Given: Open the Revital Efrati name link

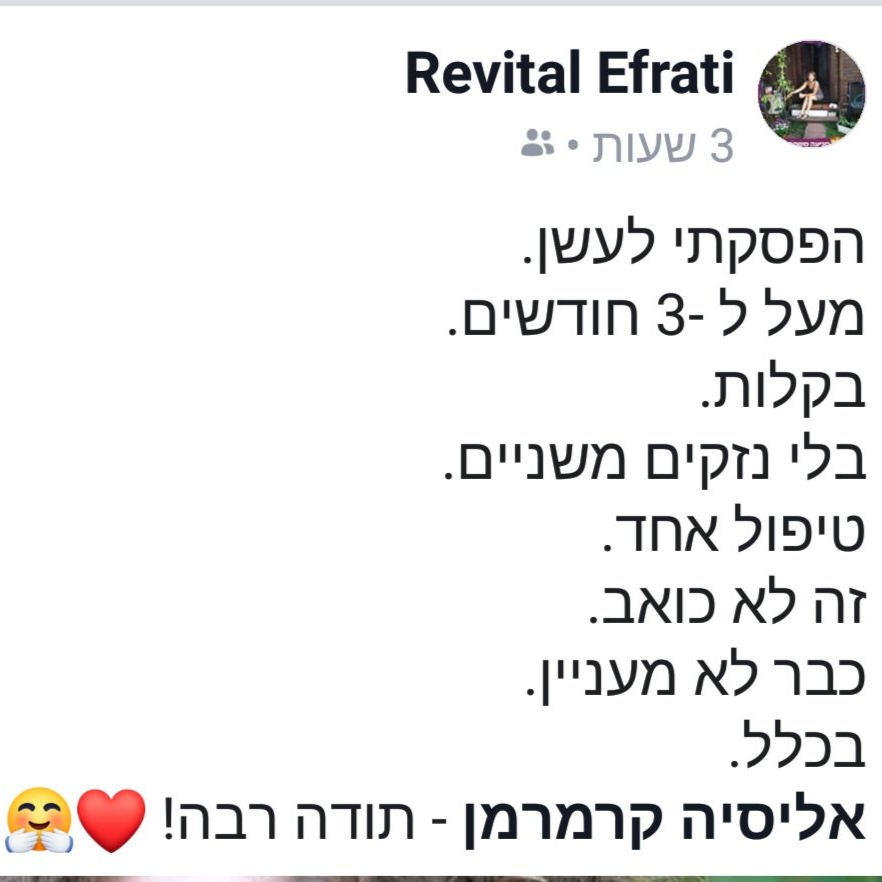Looking at the screenshot, I should click(x=569, y=73).
